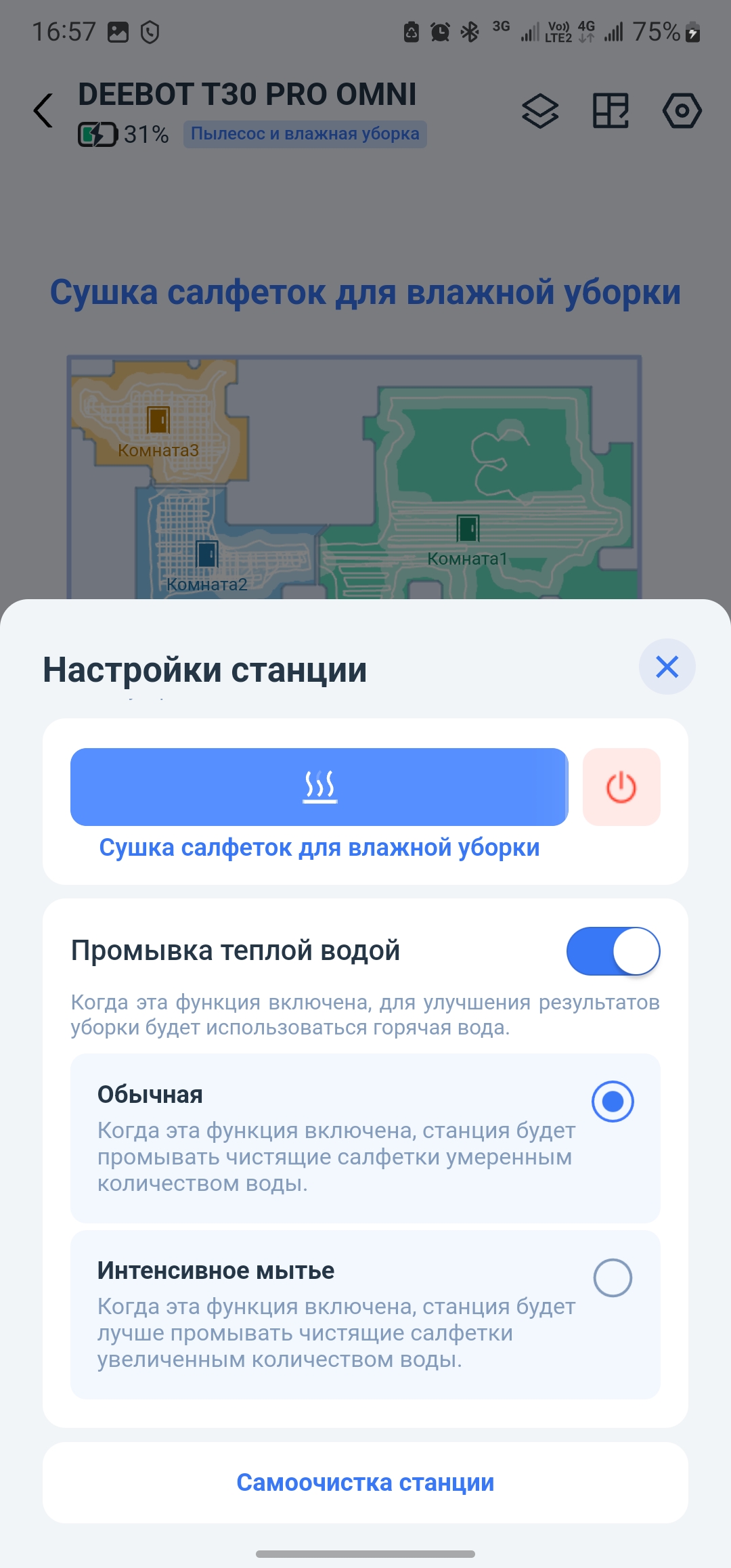Toggle warm water washing switch
This screenshot has height=1568, width=731.
coord(613,951)
